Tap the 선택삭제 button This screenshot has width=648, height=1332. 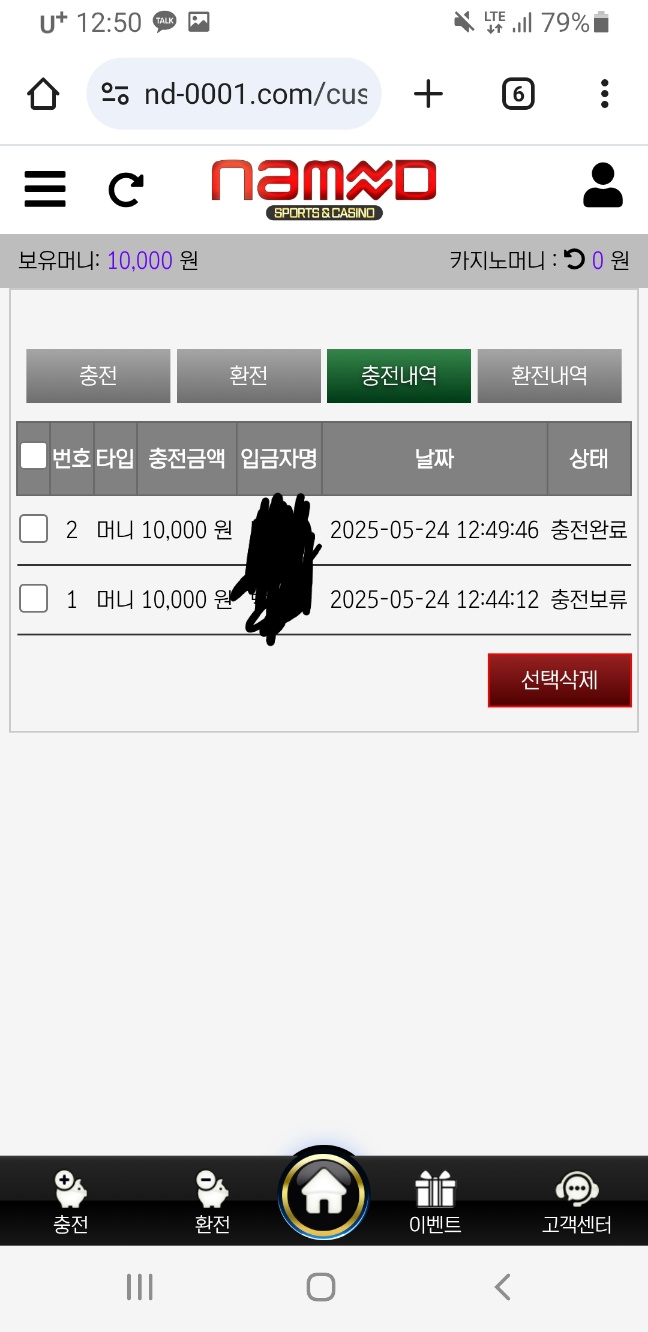tap(559, 680)
